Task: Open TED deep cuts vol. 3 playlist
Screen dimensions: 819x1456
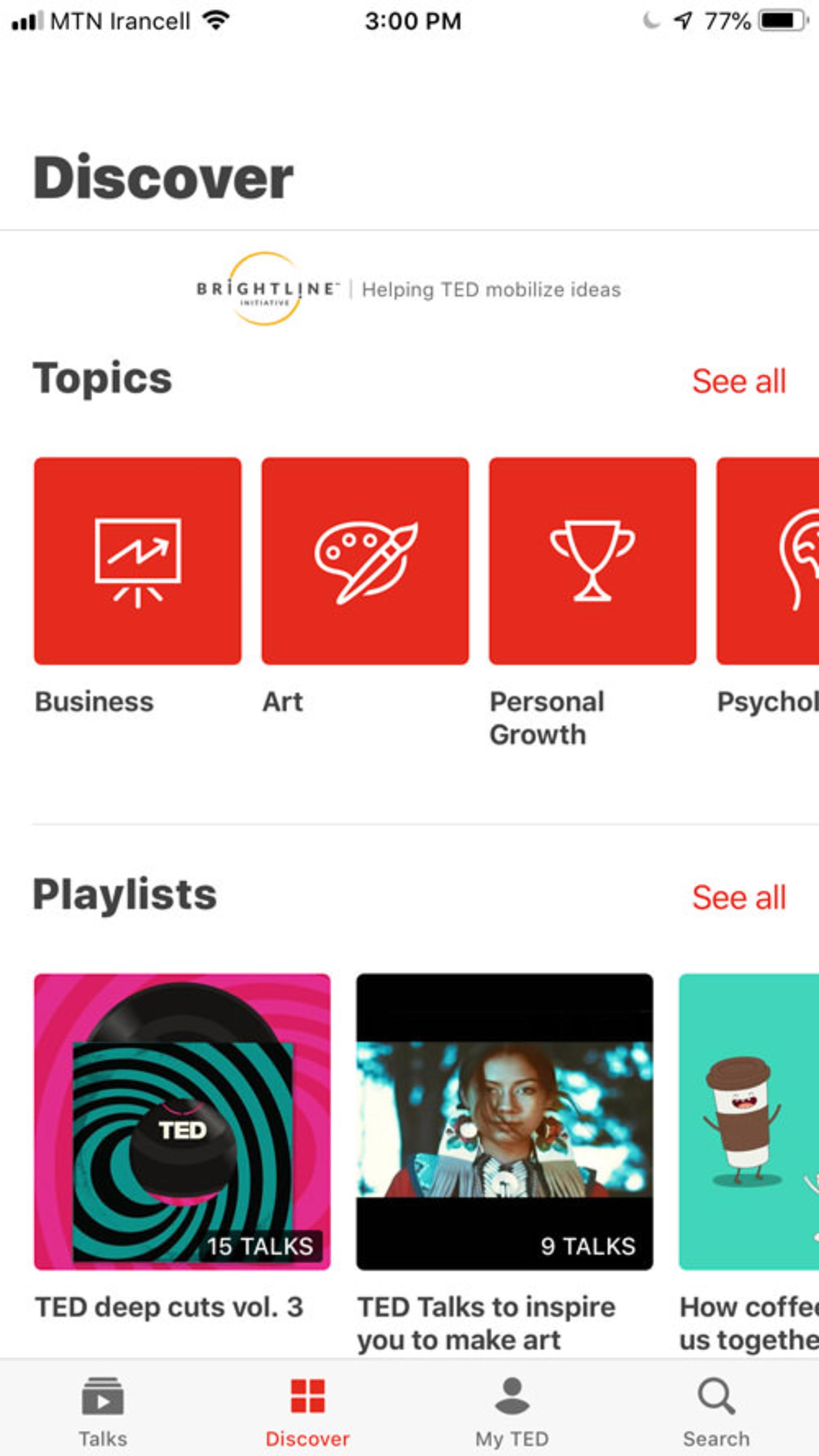Action: pos(182,1121)
